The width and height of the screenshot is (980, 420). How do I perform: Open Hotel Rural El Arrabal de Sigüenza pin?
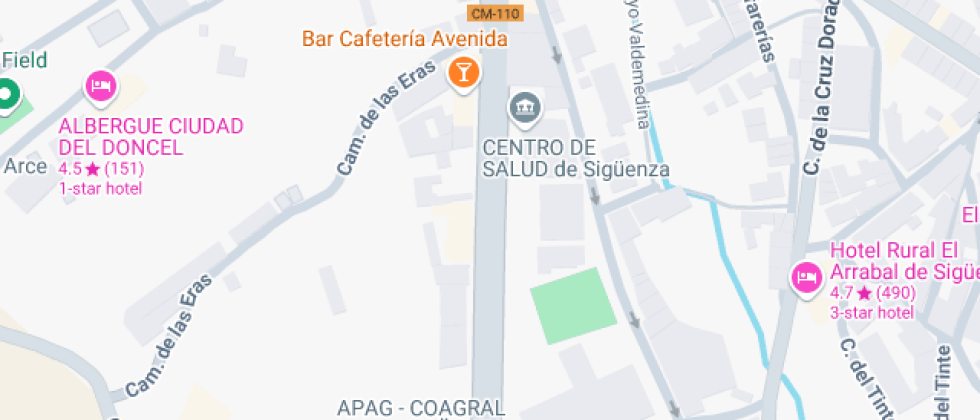(x=806, y=275)
